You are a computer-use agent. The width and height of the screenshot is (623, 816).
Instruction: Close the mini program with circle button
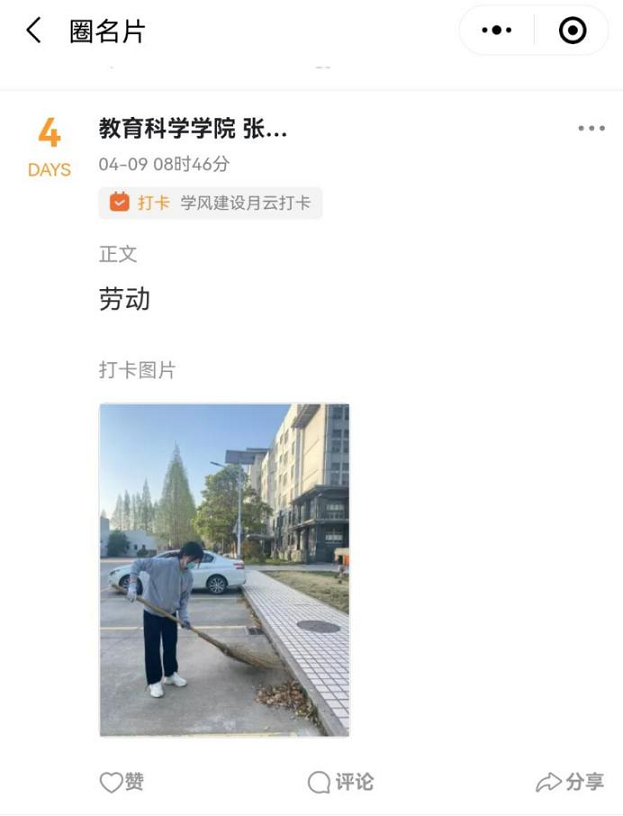point(572,31)
